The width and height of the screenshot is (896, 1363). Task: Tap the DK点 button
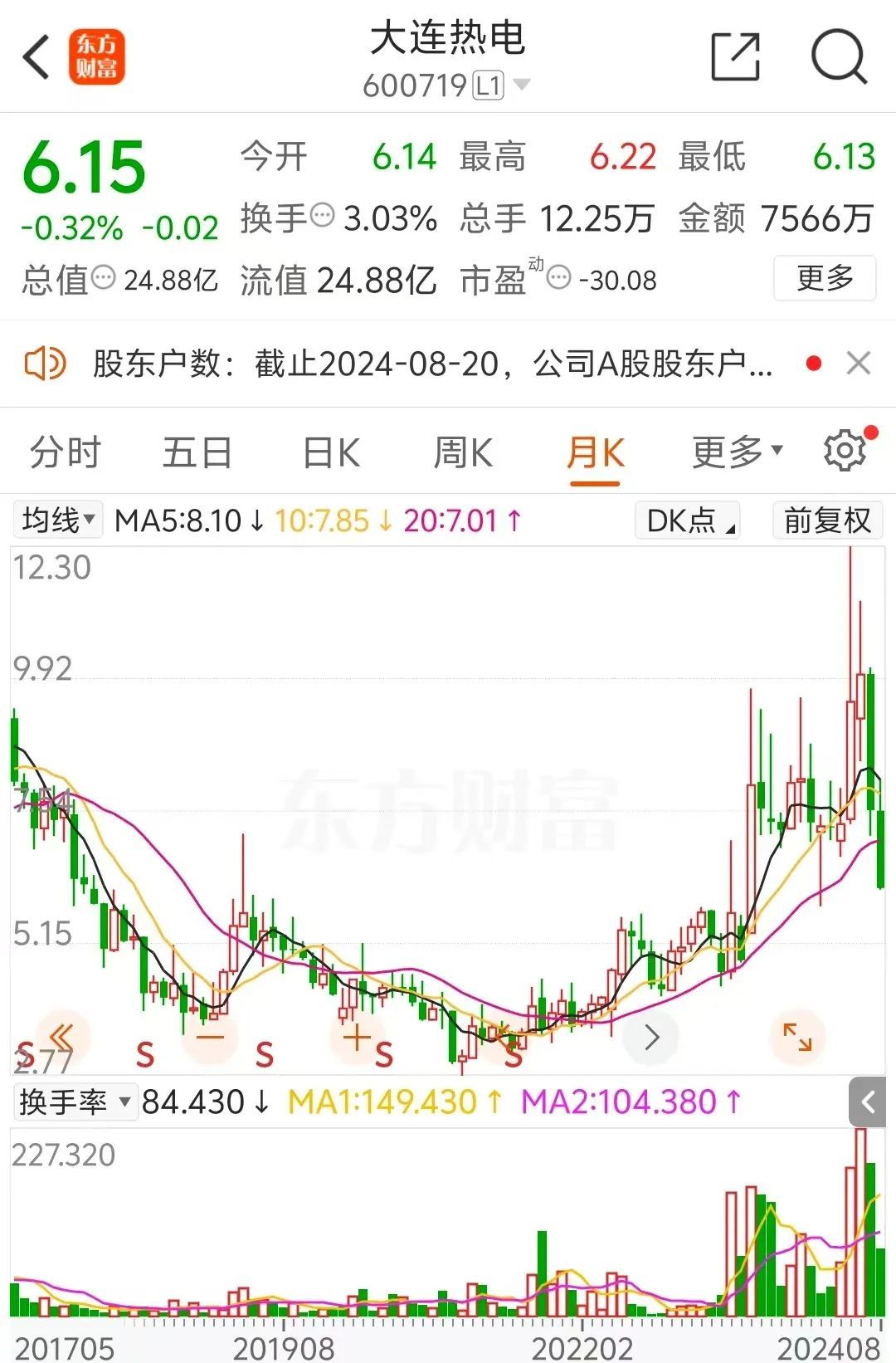point(688,520)
